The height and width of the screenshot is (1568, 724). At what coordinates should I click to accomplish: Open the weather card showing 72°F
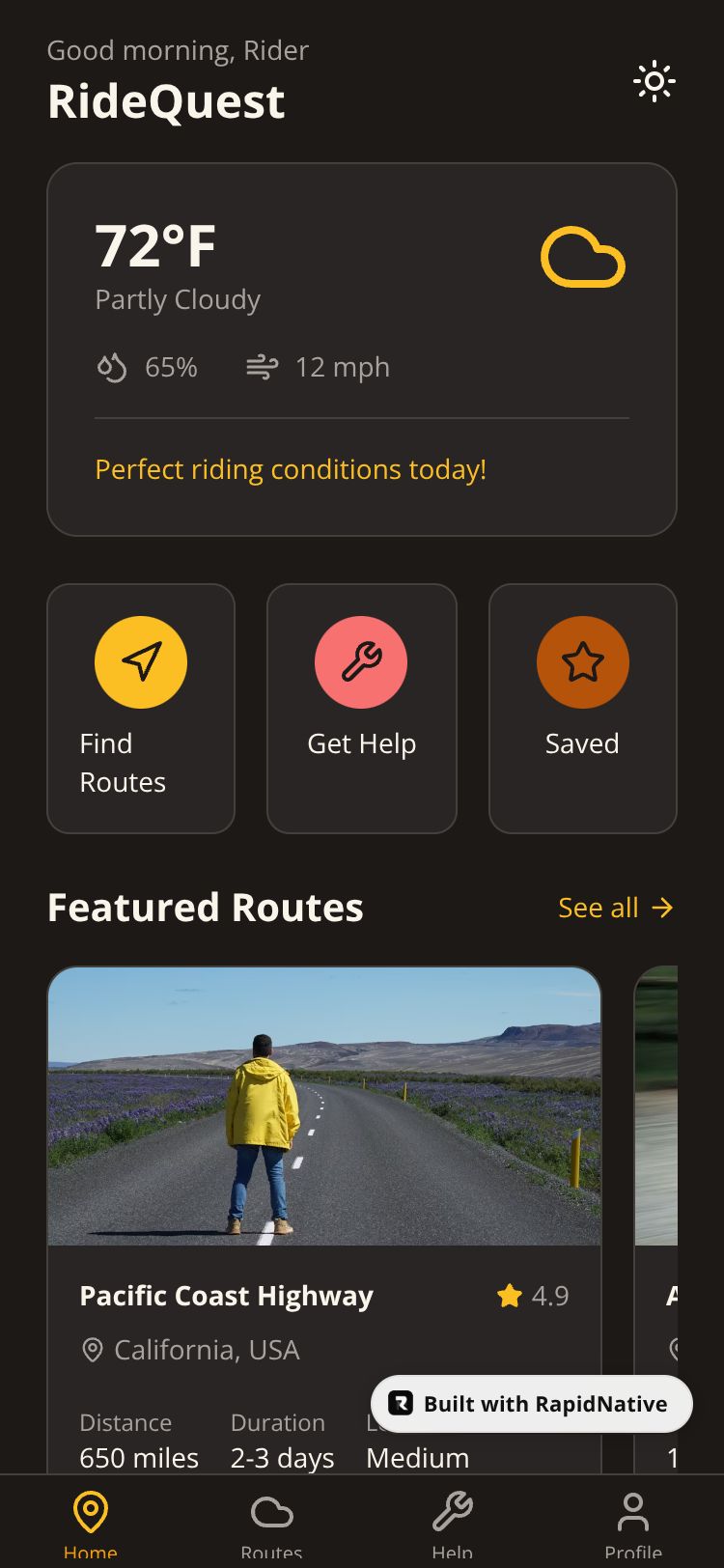coord(361,349)
